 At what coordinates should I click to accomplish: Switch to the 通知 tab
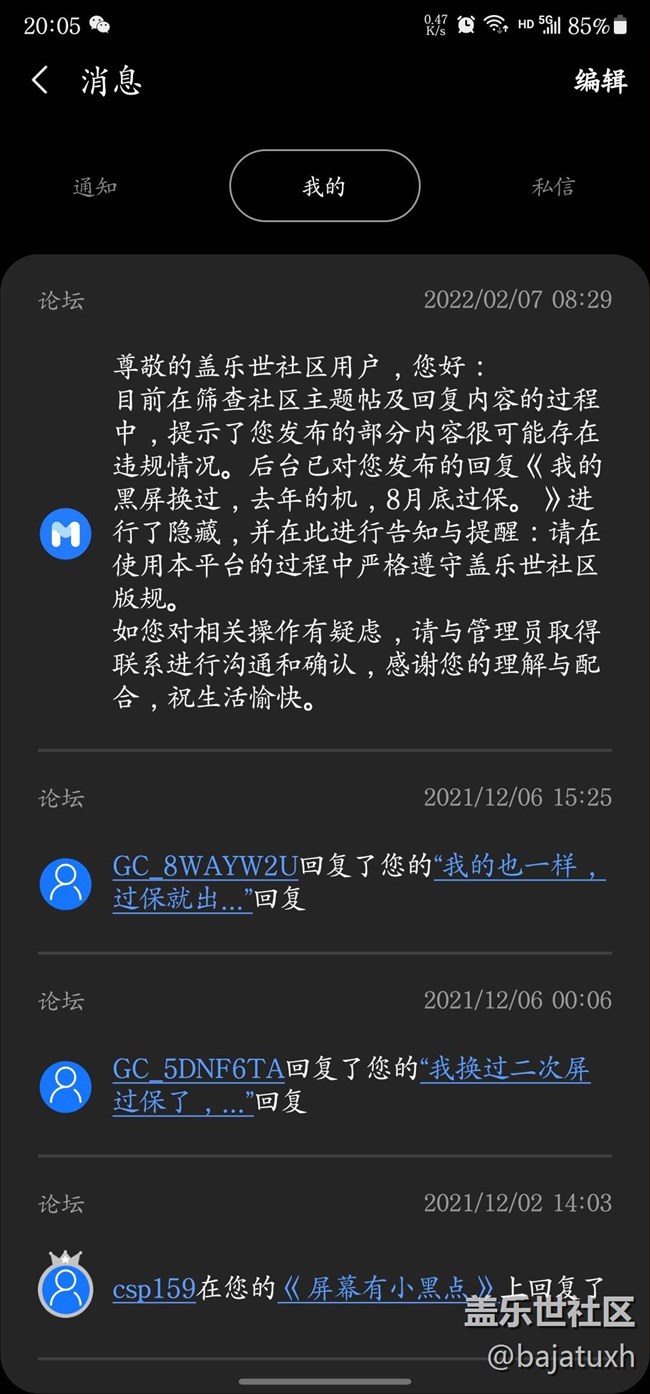(95, 187)
